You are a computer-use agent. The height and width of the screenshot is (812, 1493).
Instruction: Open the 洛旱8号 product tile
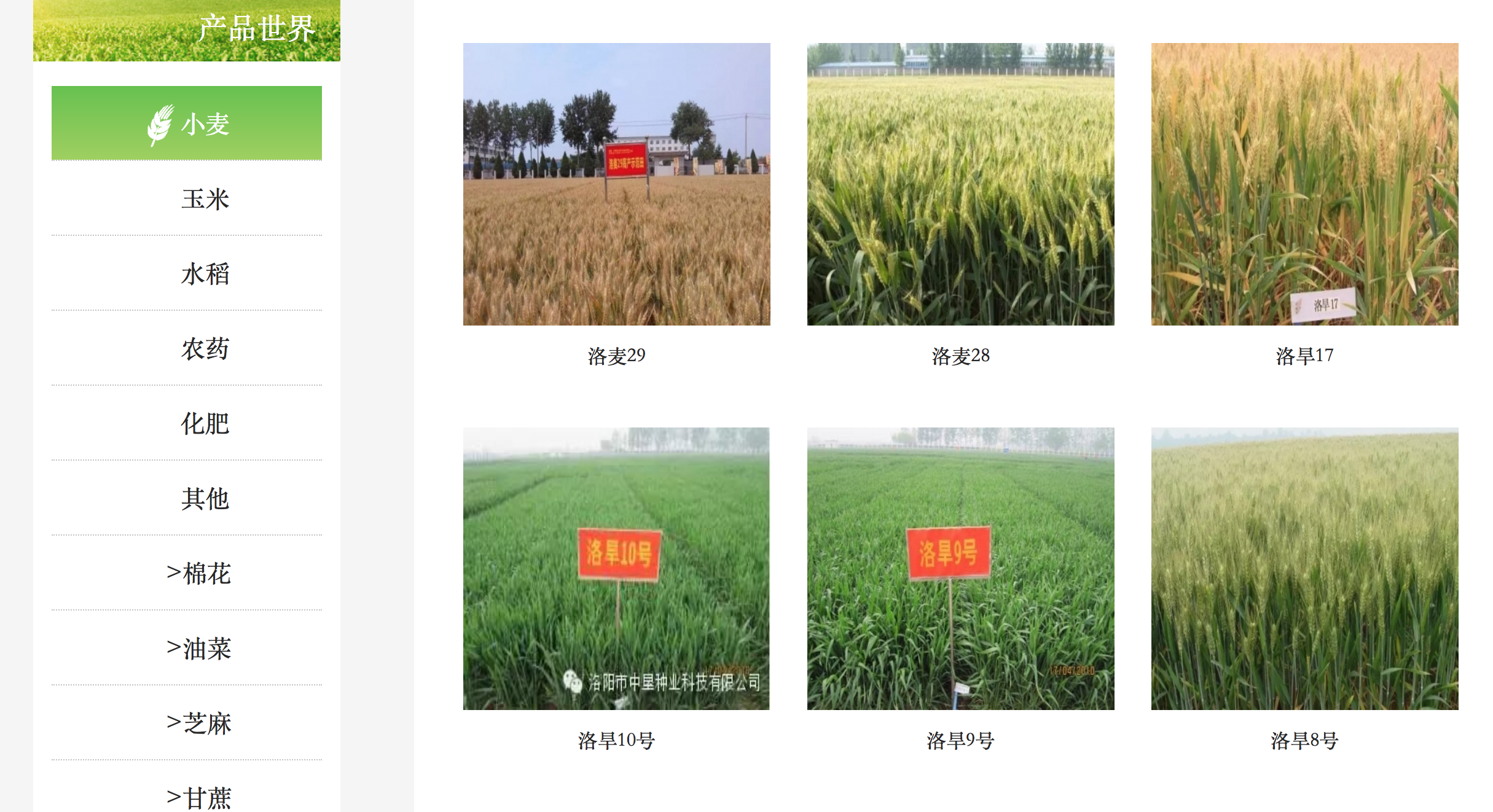[1304, 569]
